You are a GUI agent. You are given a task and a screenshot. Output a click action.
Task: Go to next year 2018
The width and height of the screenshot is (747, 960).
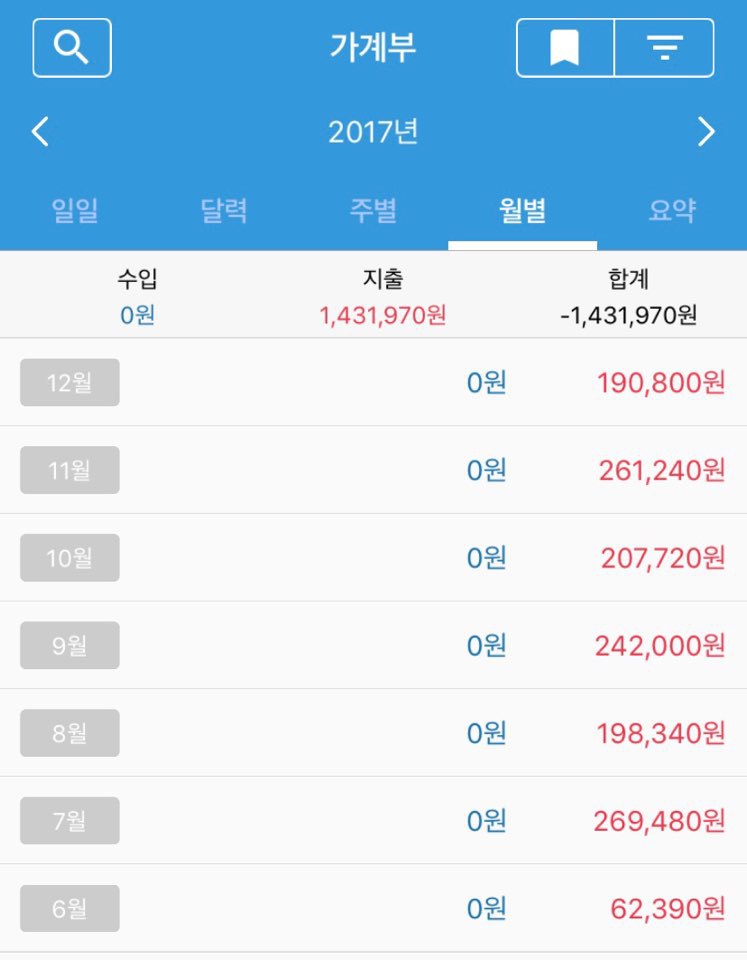pos(706,132)
